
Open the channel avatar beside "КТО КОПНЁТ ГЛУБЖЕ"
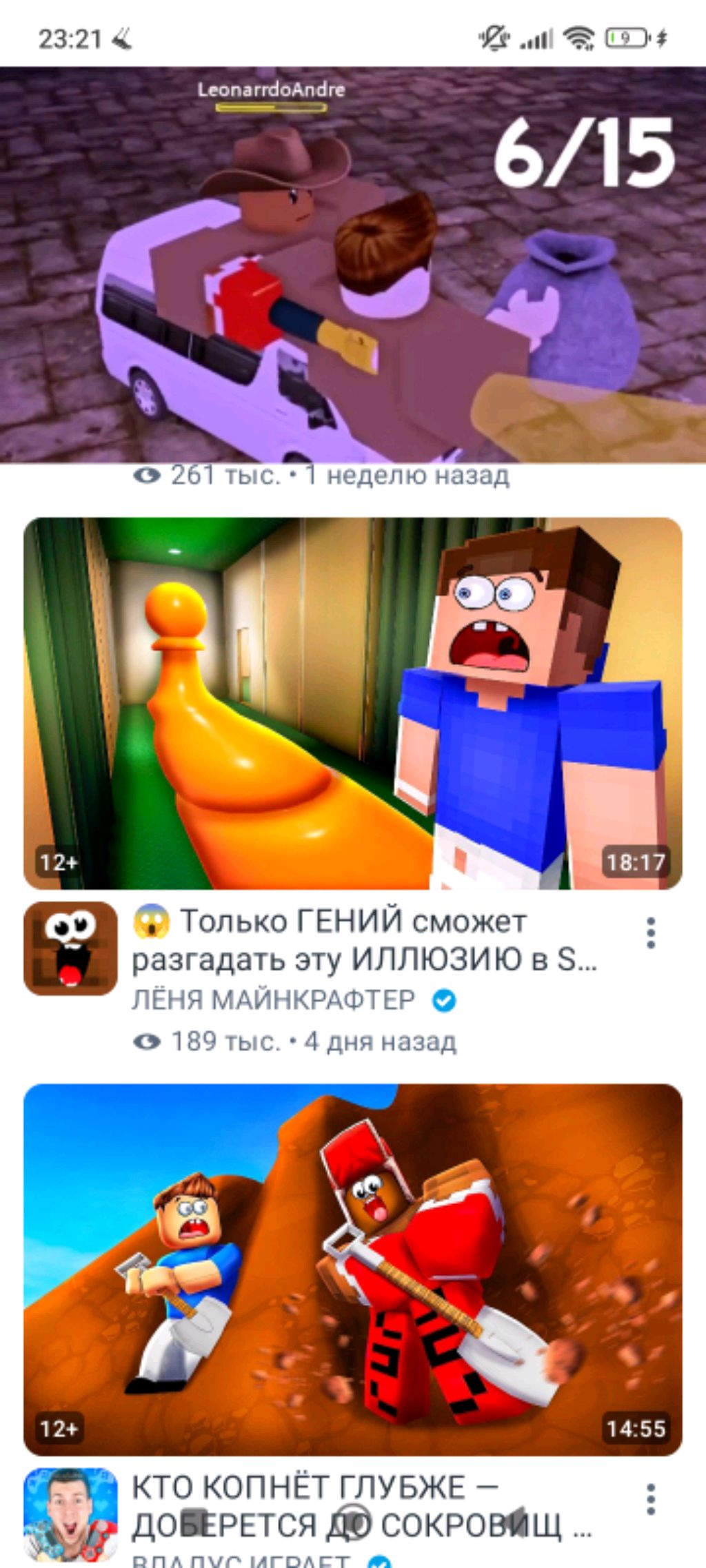click(x=70, y=1514)
